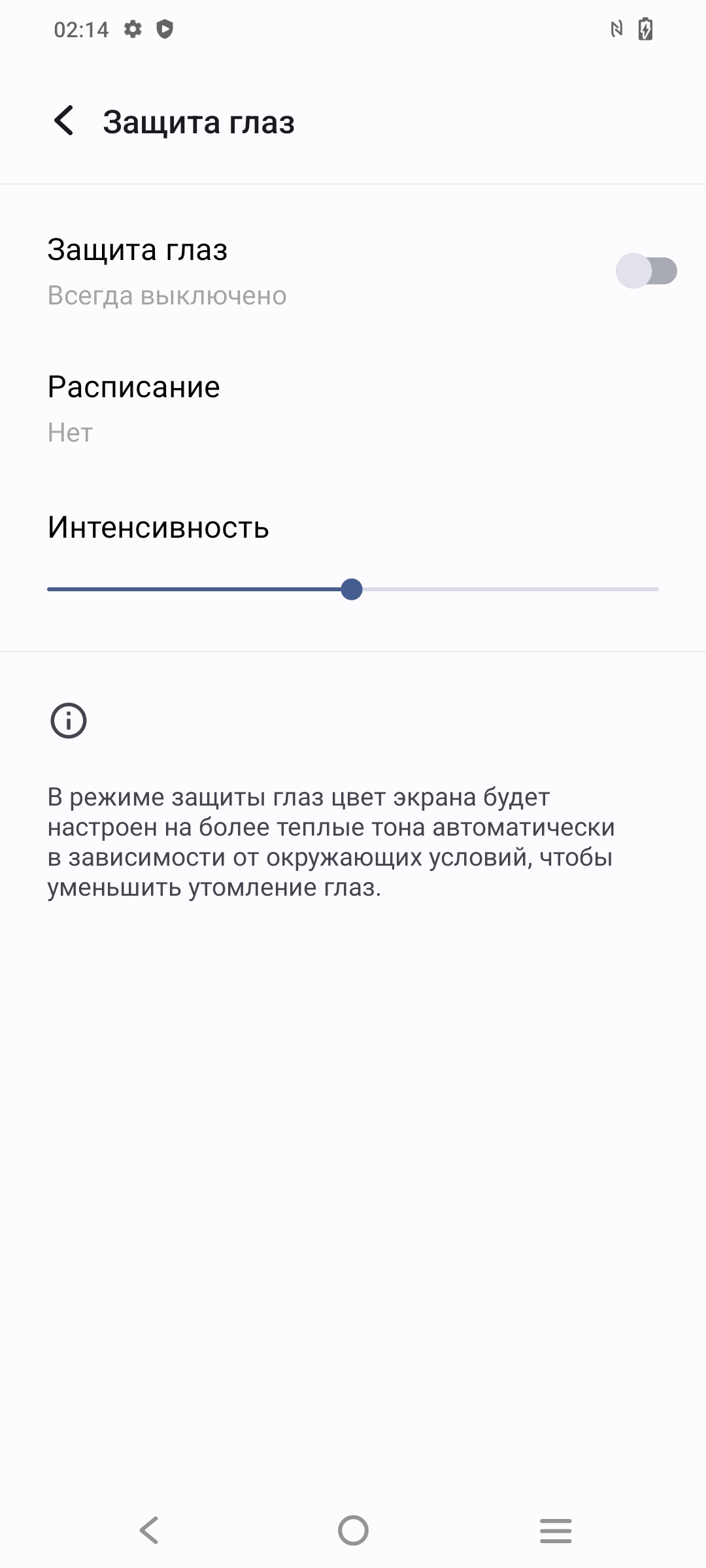706x1568 pixels.
Task: Open recent apps from navigation bar
Action: point(556,1530)
